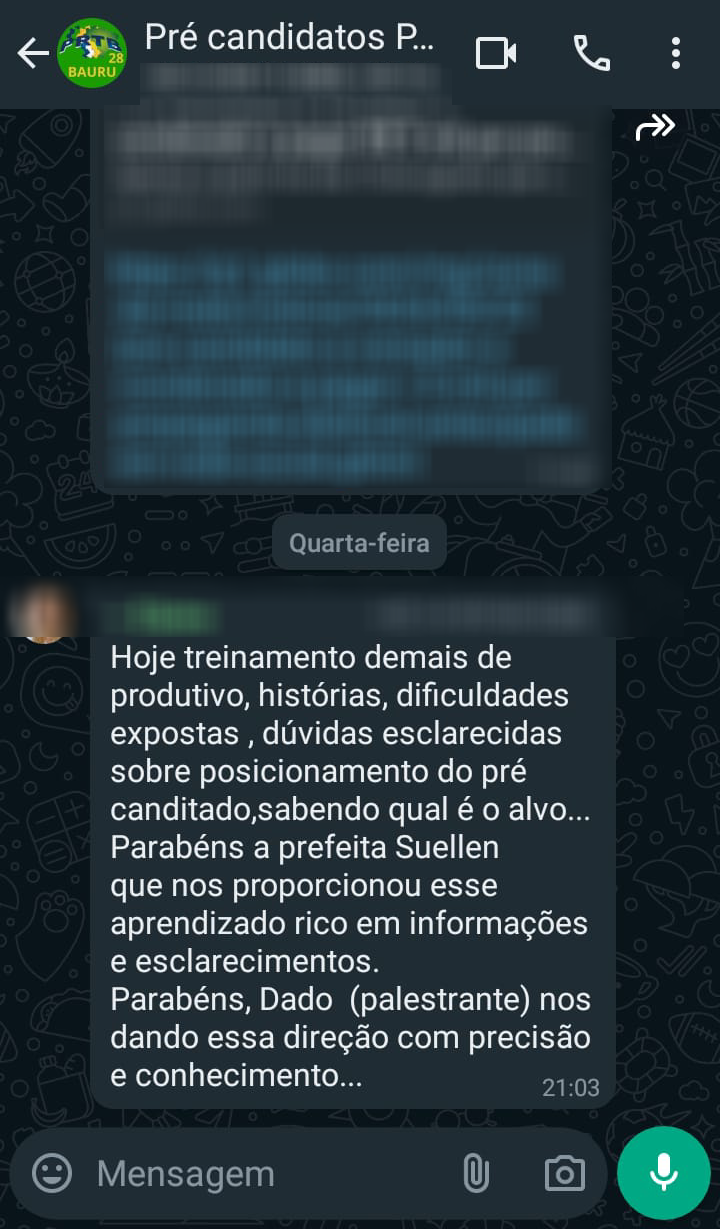This screenshot has width=720, height=1229.
Task: Forward the blurred message
Action: pyautogui.click(x=655, y=127)
